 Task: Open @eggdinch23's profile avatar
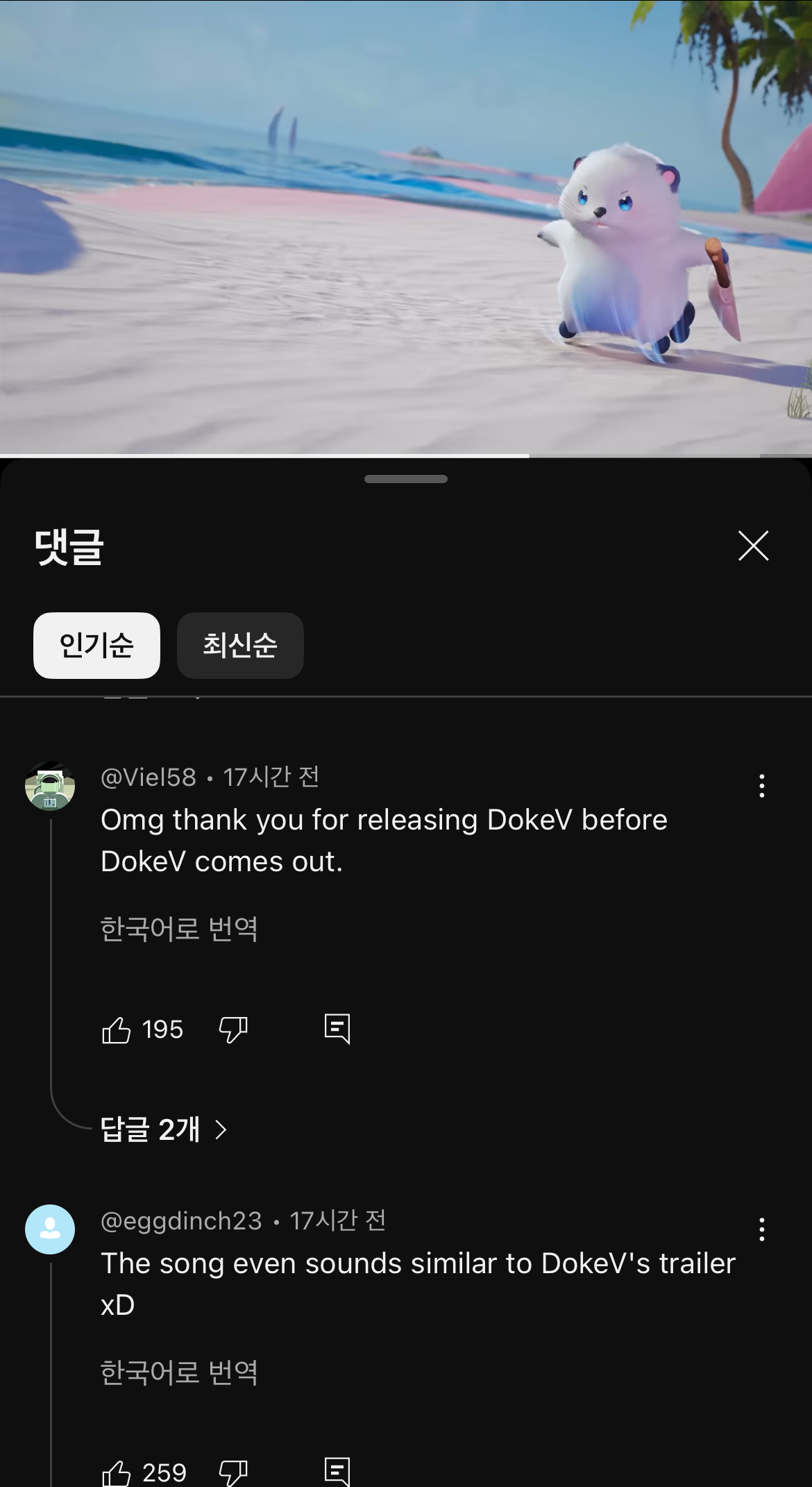click(50, 1229)
